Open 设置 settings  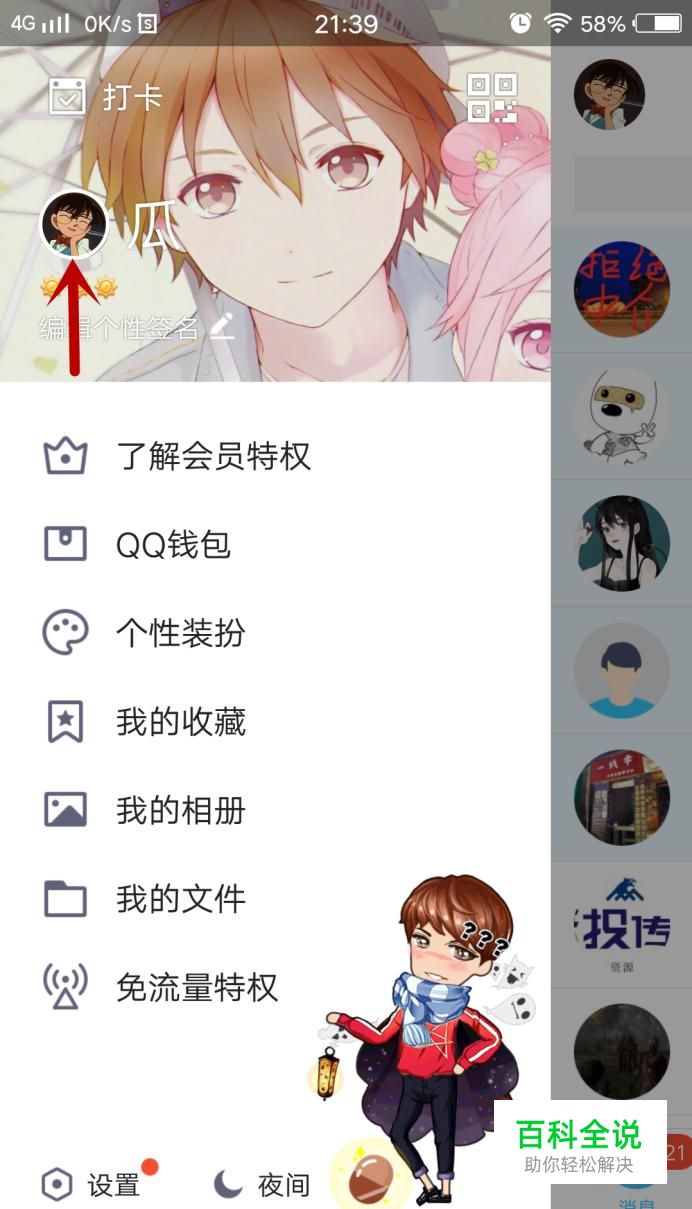coord(92,1185)
